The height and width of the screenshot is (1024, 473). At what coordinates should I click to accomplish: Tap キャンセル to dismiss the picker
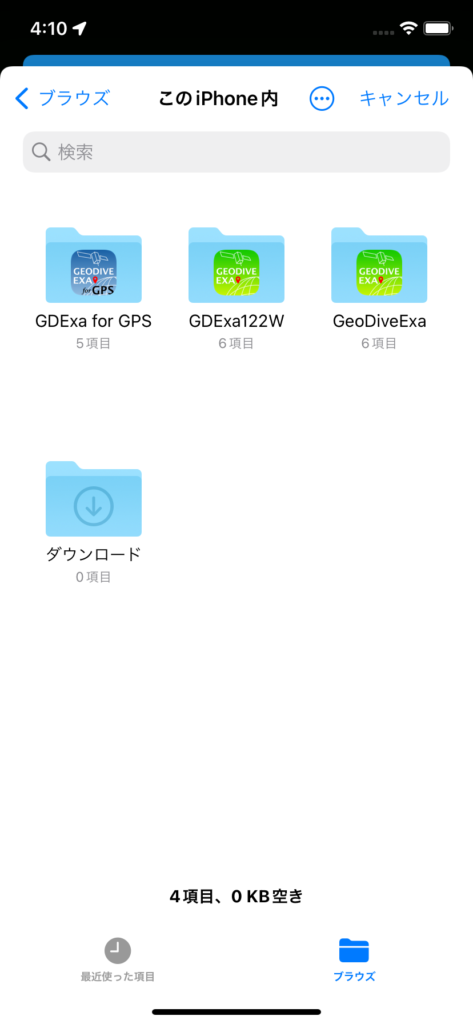pos(404,99)
